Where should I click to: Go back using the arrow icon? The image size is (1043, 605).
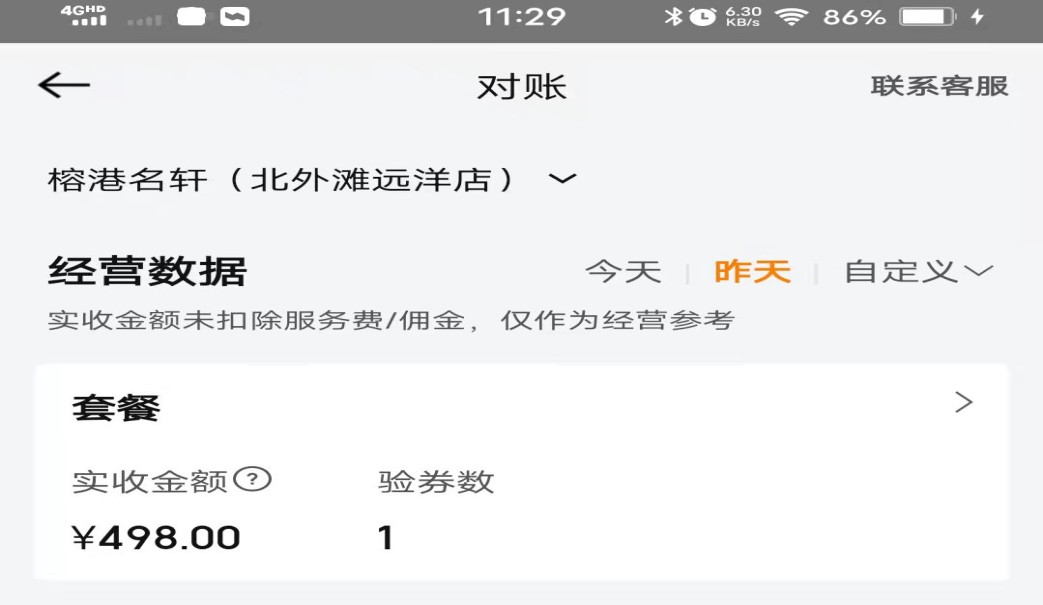click(x=64, y=86)
